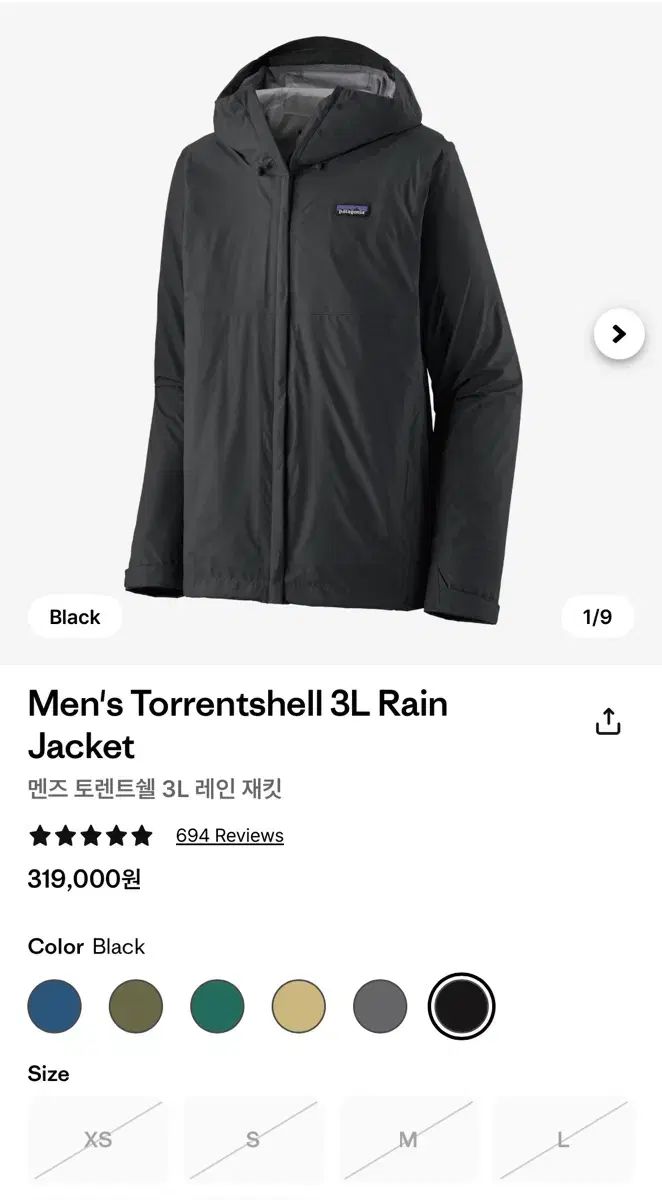Select size L

[564, 1139]
